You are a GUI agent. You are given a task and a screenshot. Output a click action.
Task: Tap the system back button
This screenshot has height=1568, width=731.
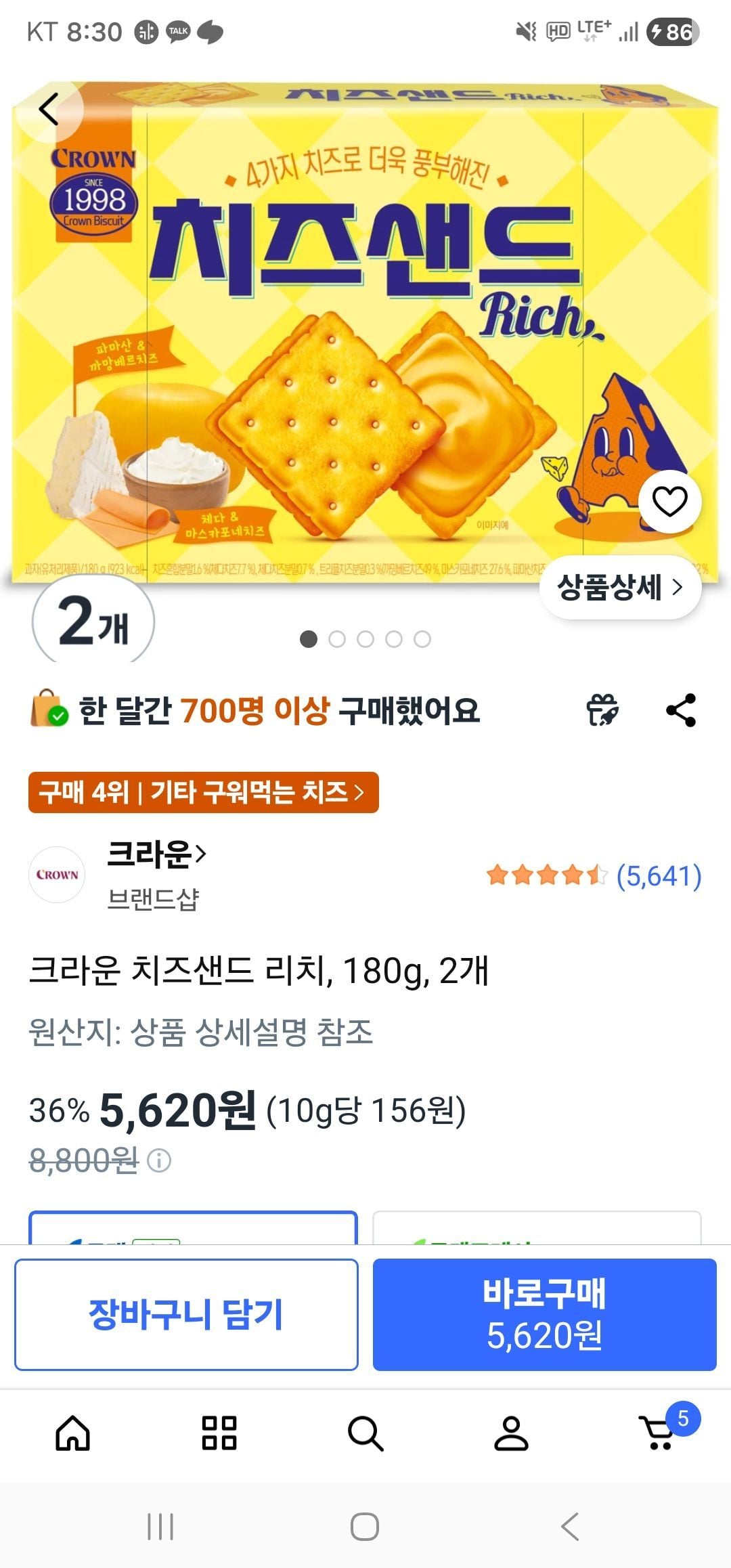570,1527
